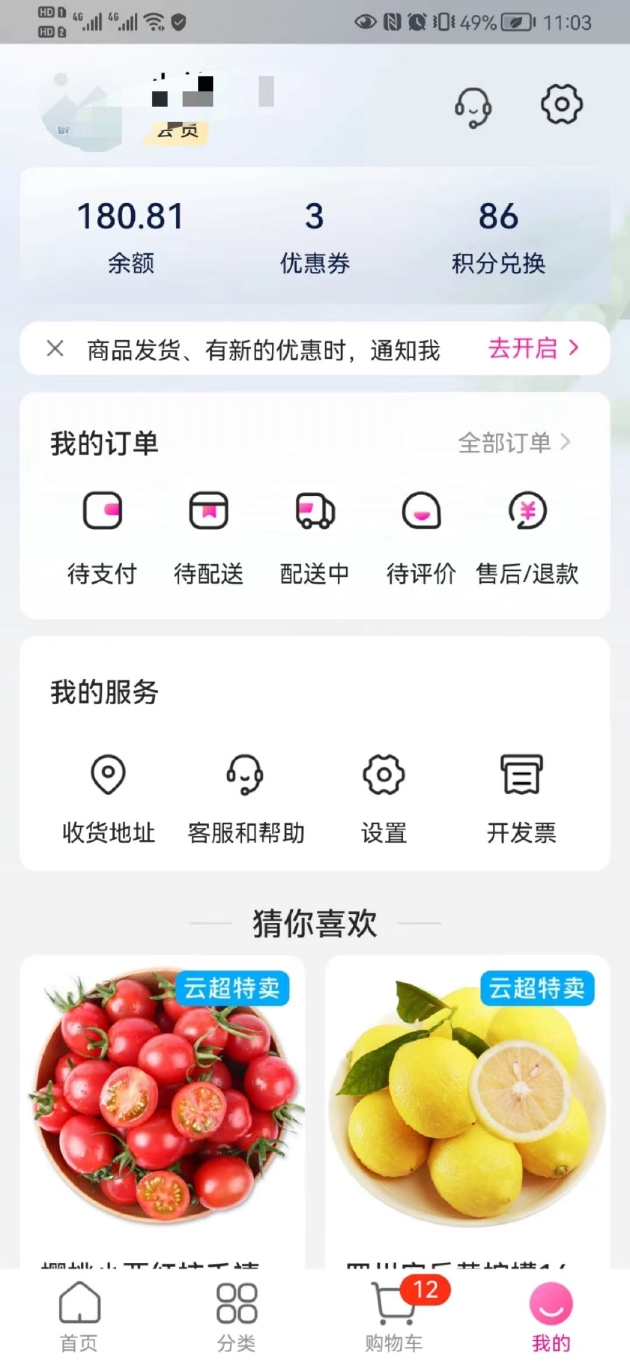Open 开发票 invoice service
The height and width of the screenshot is (1365, 630).
point(521,800)
